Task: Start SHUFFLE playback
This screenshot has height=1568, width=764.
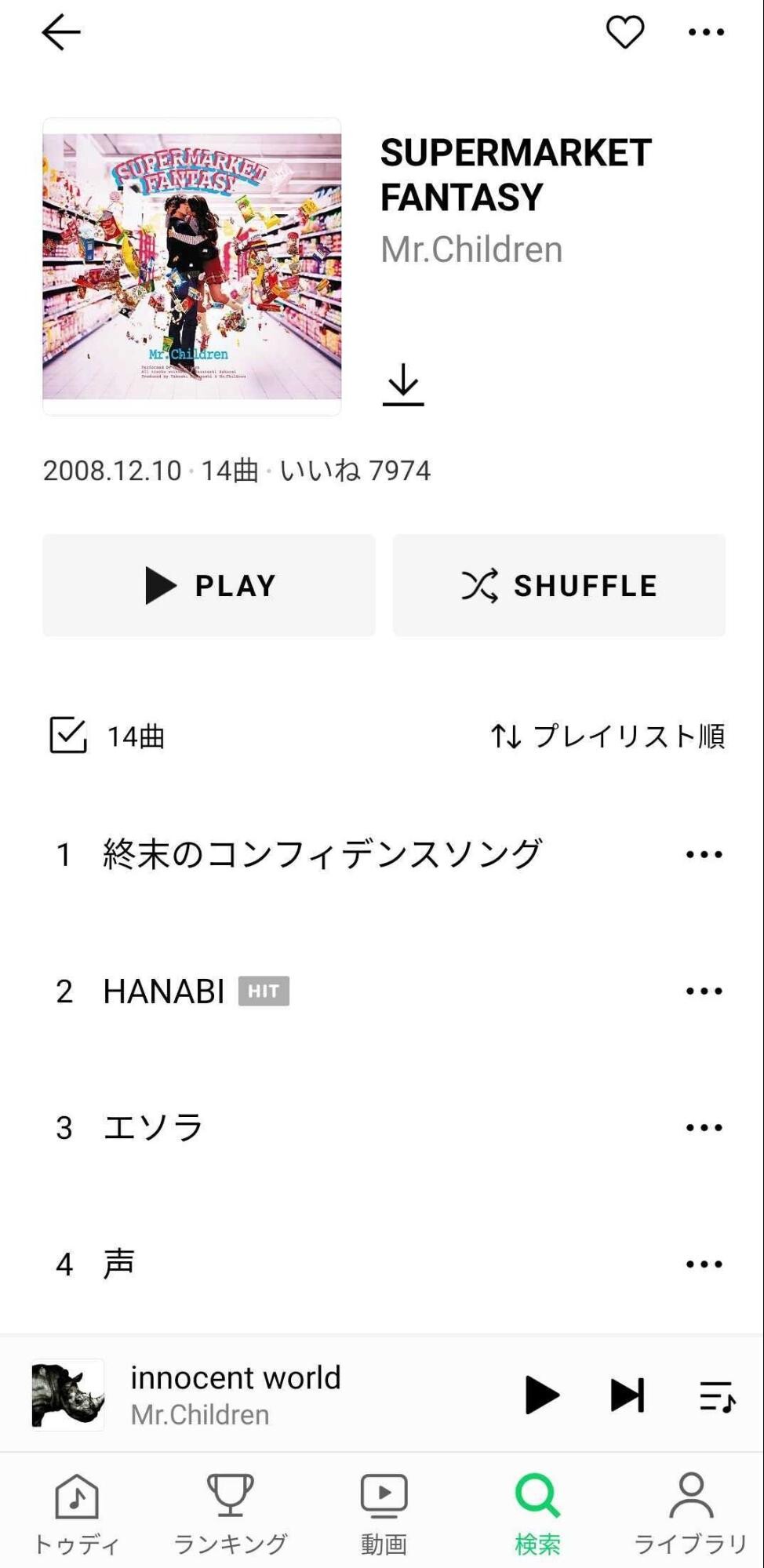Action: pyautogui.click(x=558, y=584)
